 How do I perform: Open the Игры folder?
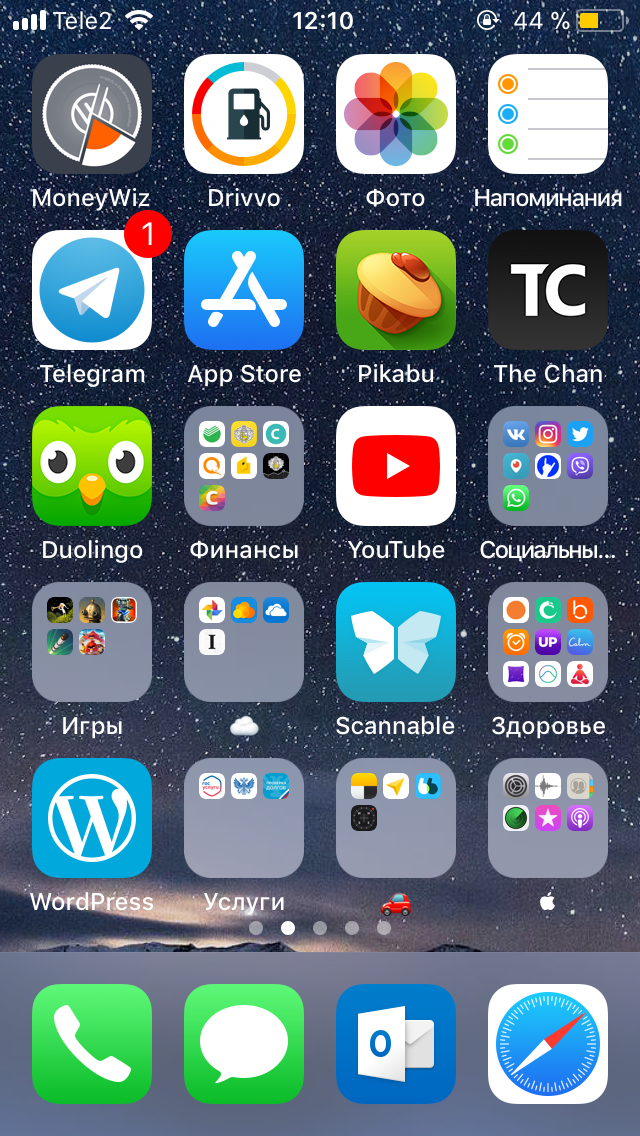[x=92, y=642]
